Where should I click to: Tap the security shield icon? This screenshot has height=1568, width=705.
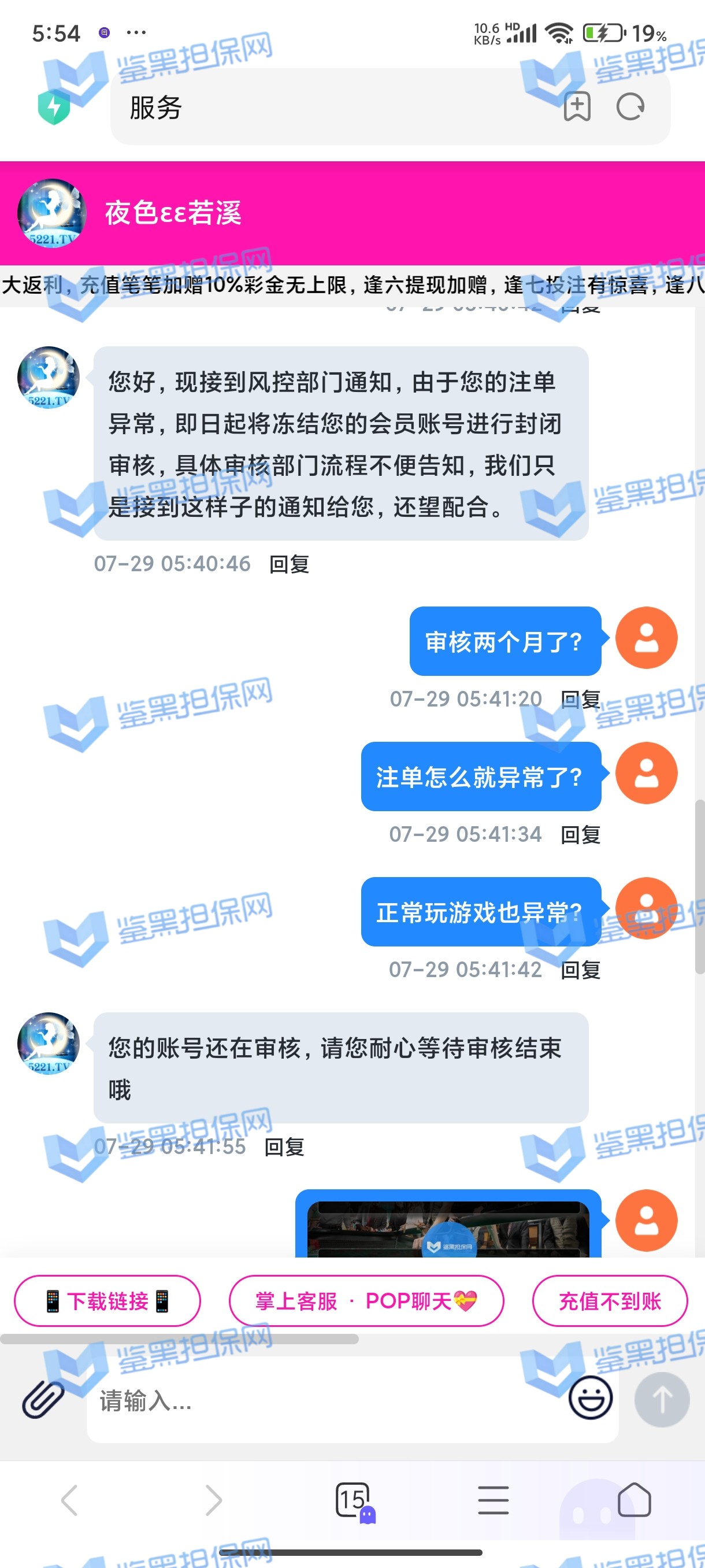[x=54, y=107]
